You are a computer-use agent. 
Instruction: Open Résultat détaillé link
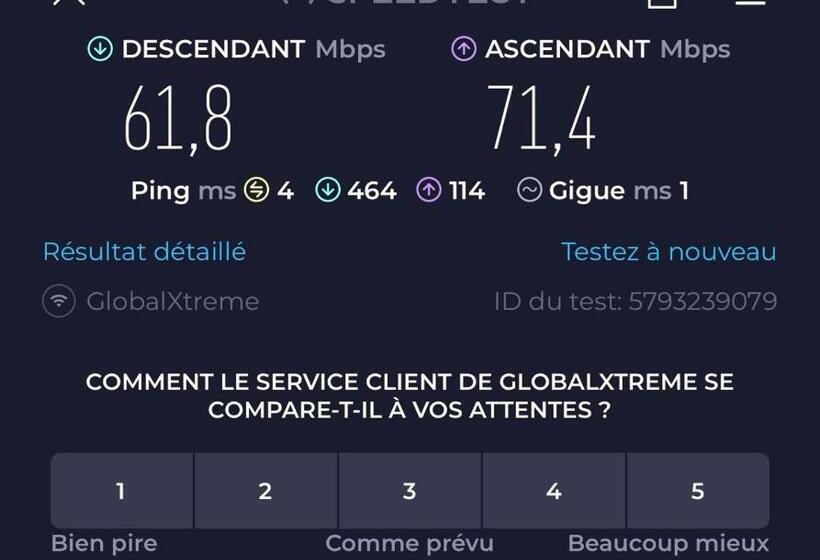[144, 251]
